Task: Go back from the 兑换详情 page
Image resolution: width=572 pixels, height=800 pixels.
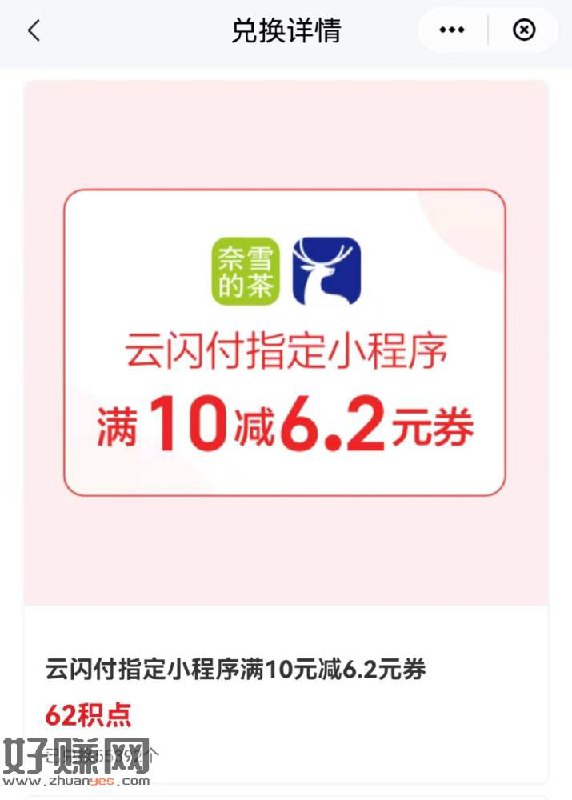Action: point(34,31)
